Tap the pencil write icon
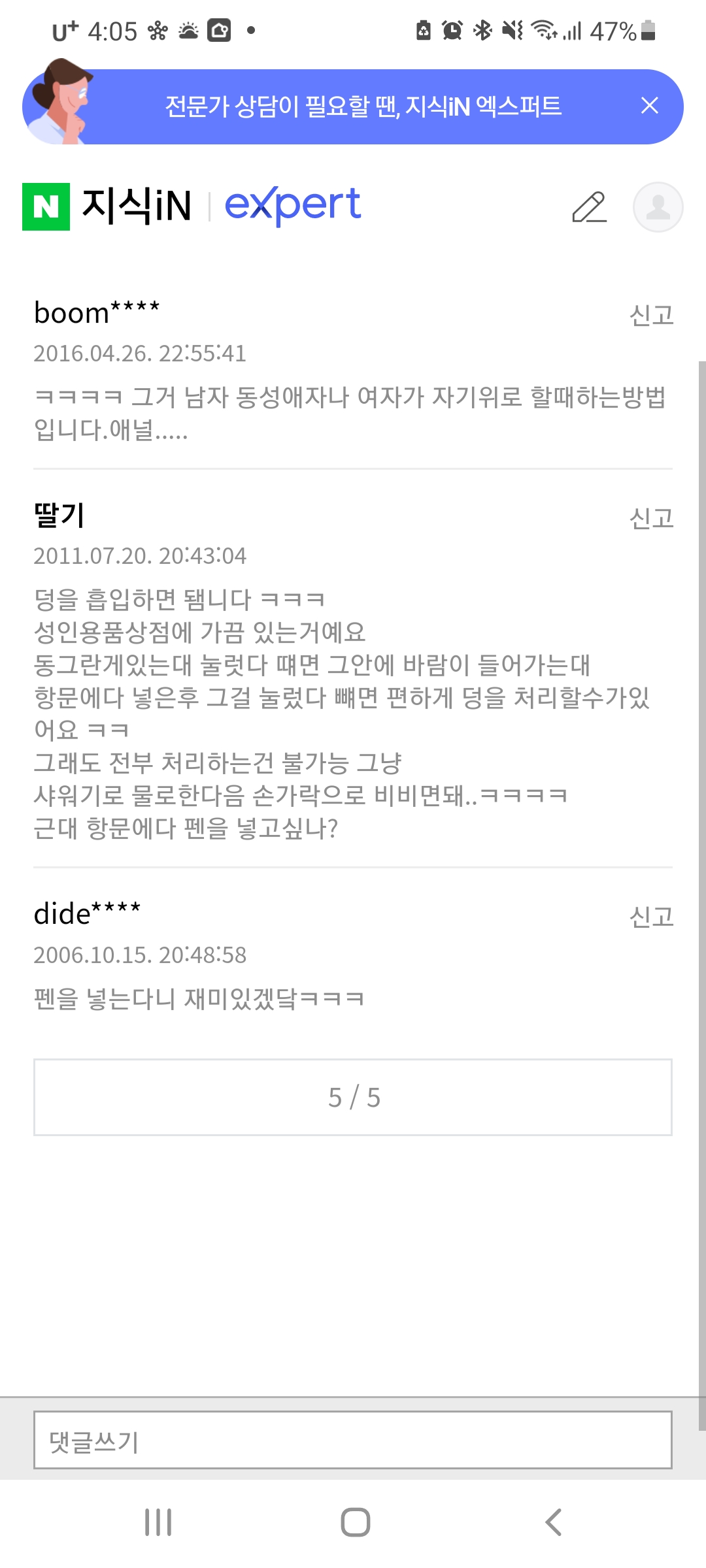Viewport: 706px width, 1568px height. pyautogui.click(x=590, y=206)
